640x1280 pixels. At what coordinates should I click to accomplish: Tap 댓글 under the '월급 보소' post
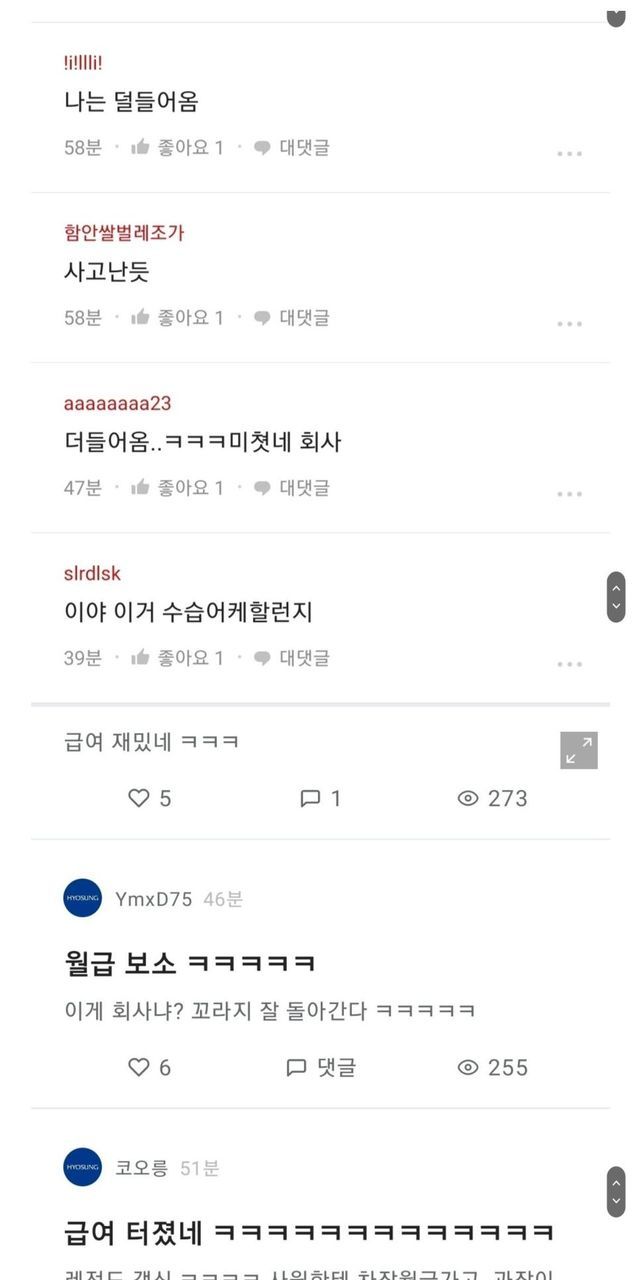321,1067
